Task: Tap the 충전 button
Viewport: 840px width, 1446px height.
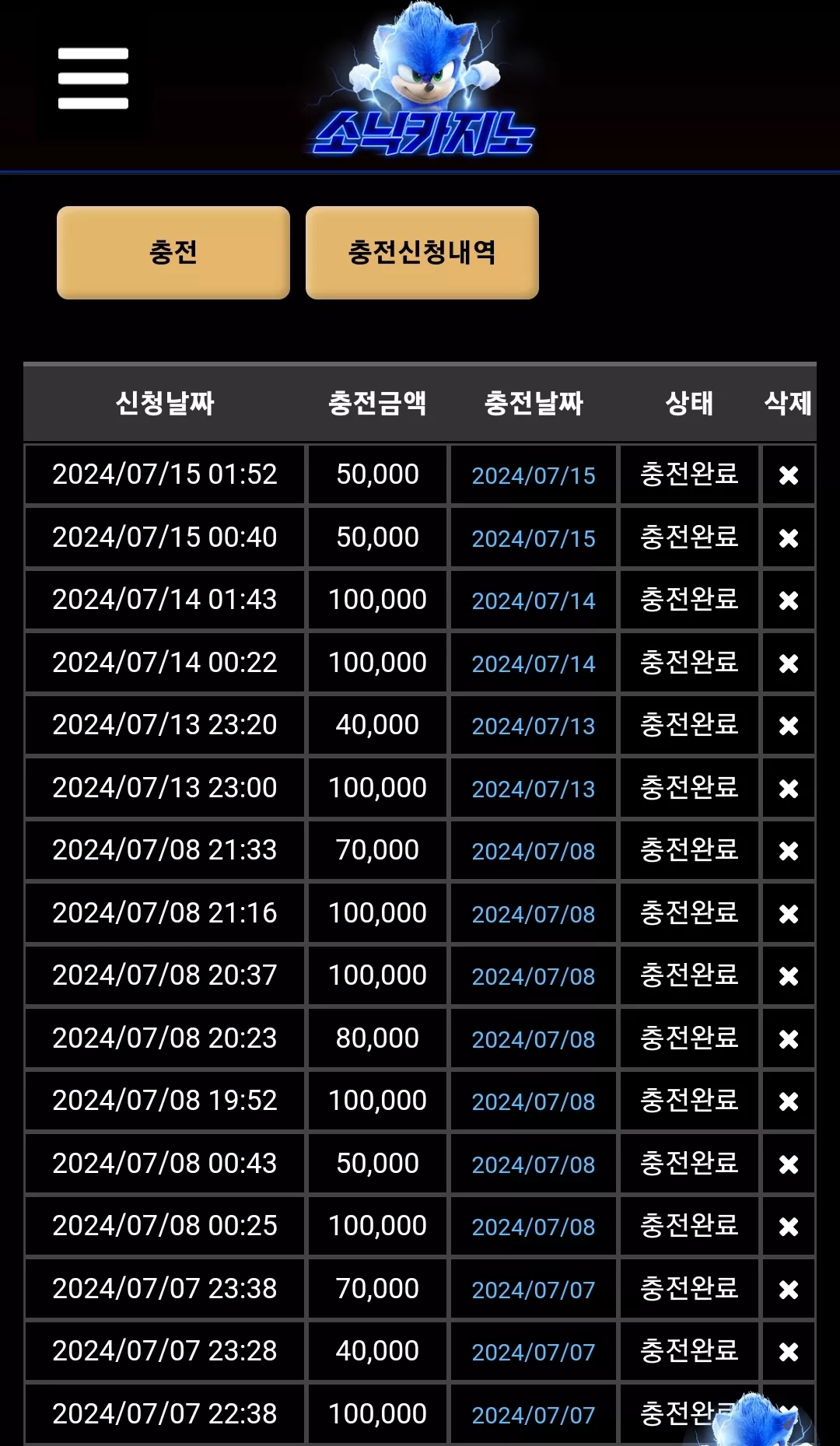Action: point(173,252)
